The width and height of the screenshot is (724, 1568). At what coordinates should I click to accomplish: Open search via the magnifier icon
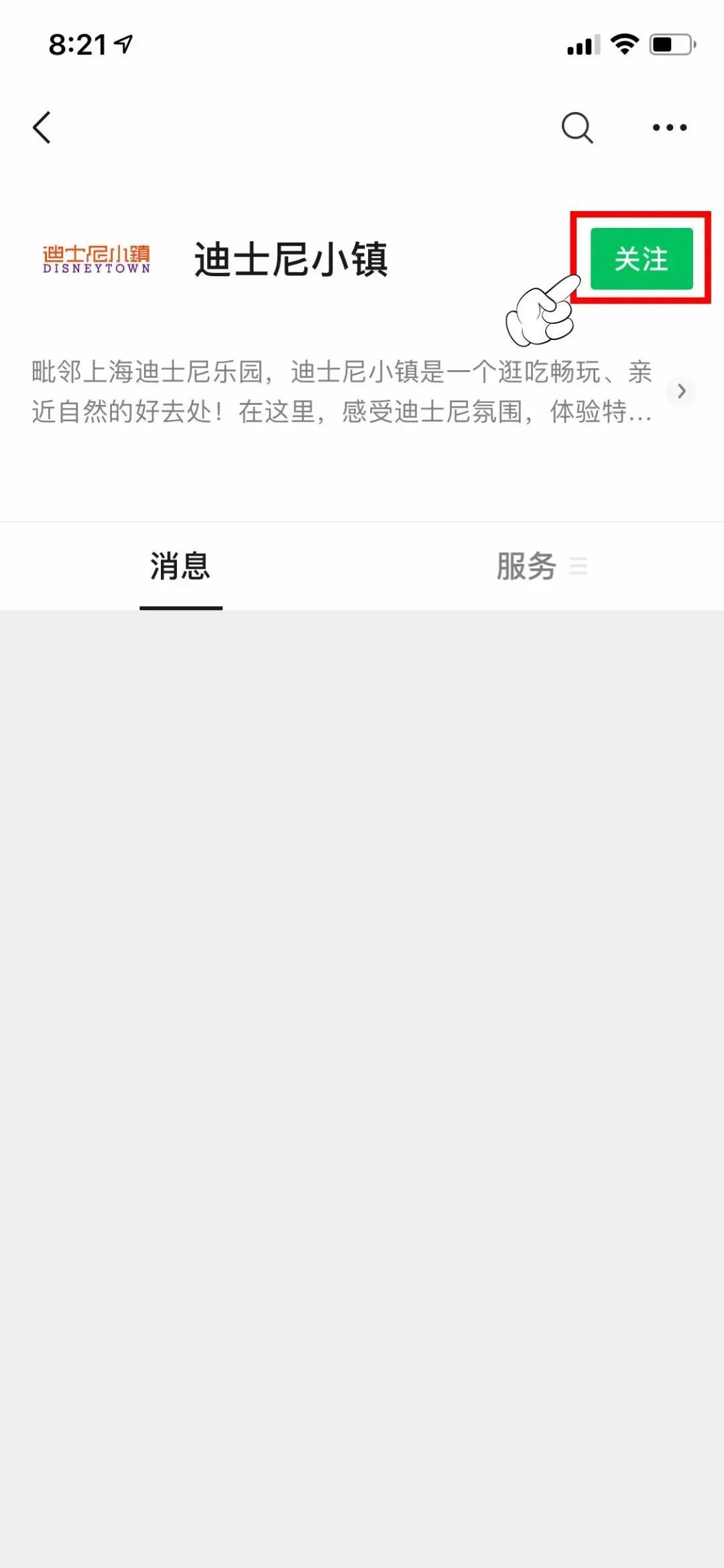(577, 127)
